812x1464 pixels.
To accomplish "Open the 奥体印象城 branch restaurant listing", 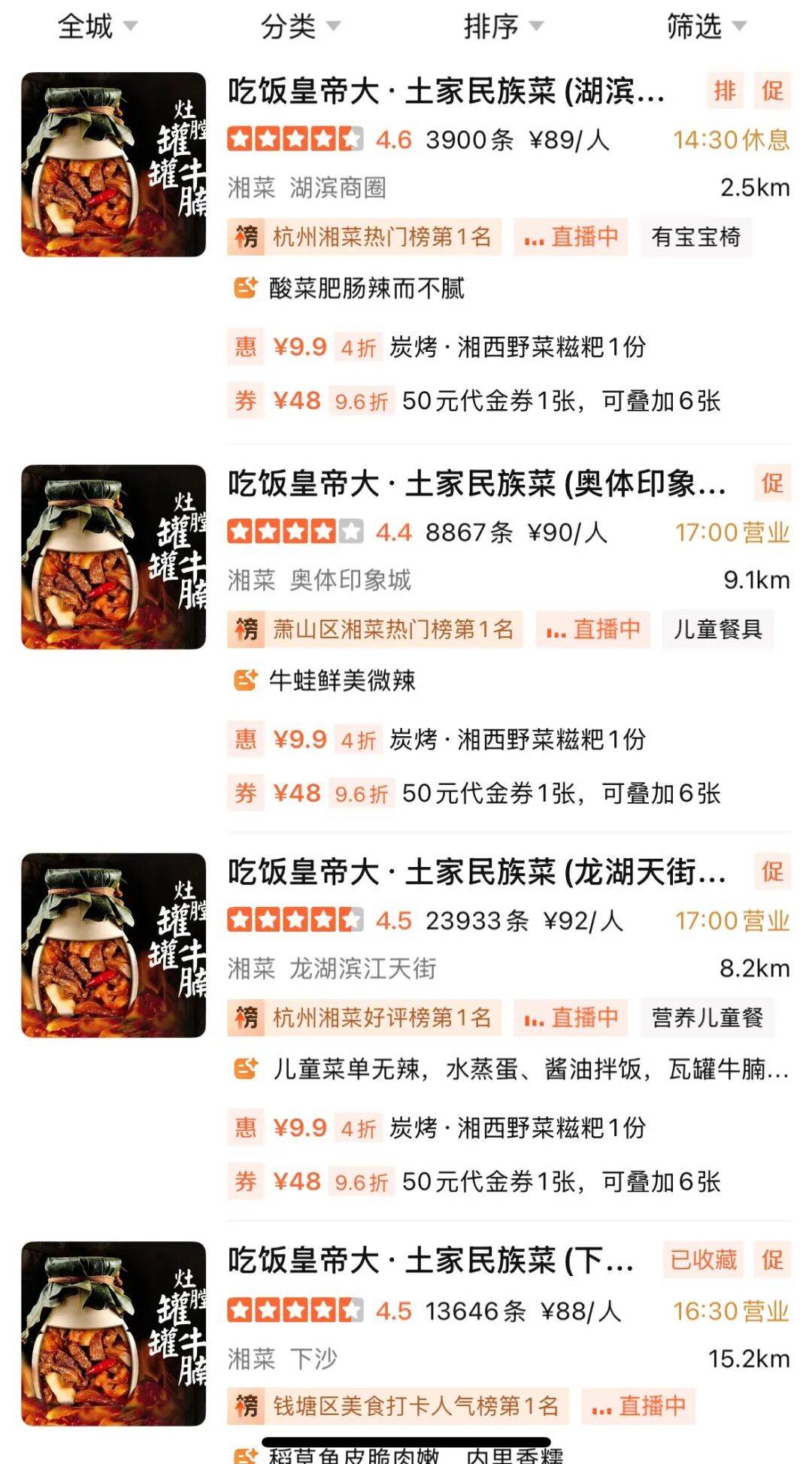I will tap(475, 484).
